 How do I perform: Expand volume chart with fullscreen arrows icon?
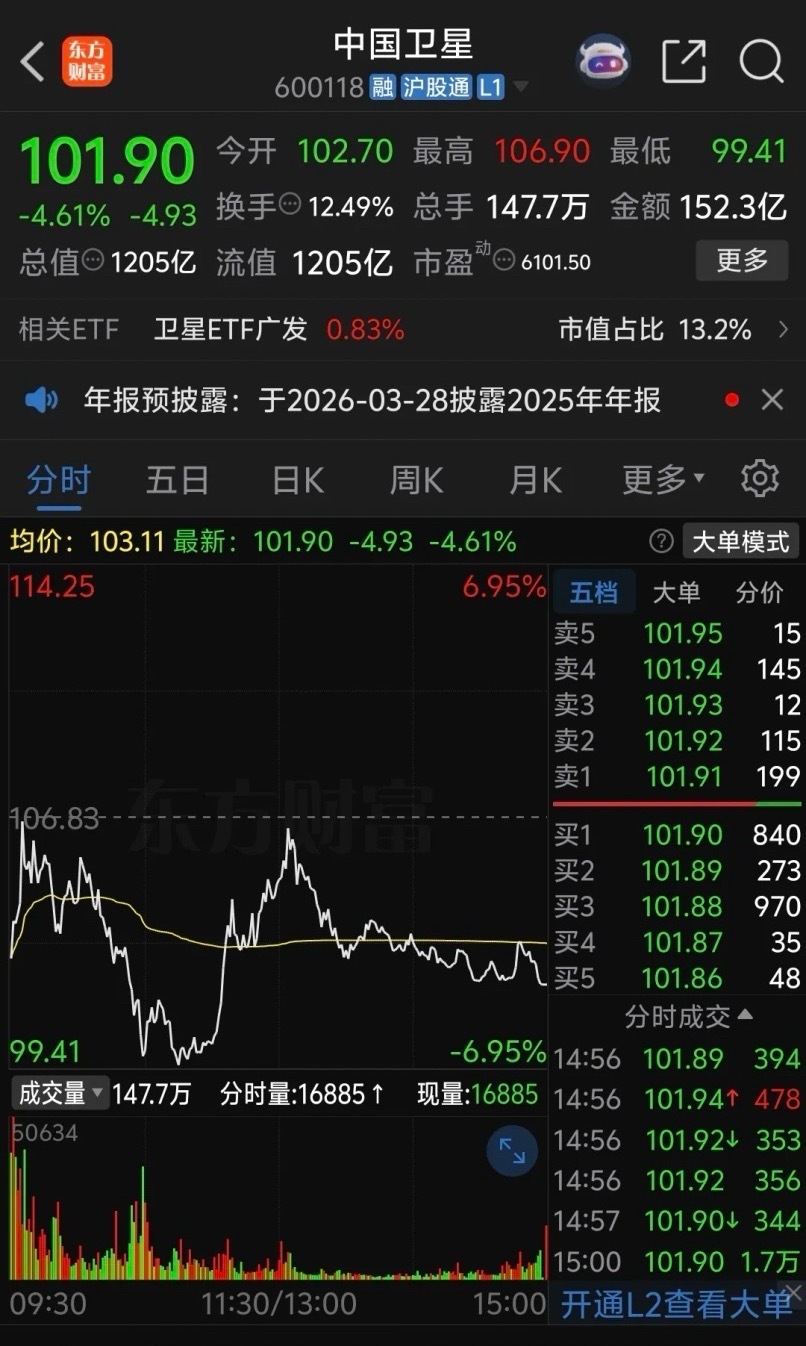[x=512, y=1151]
